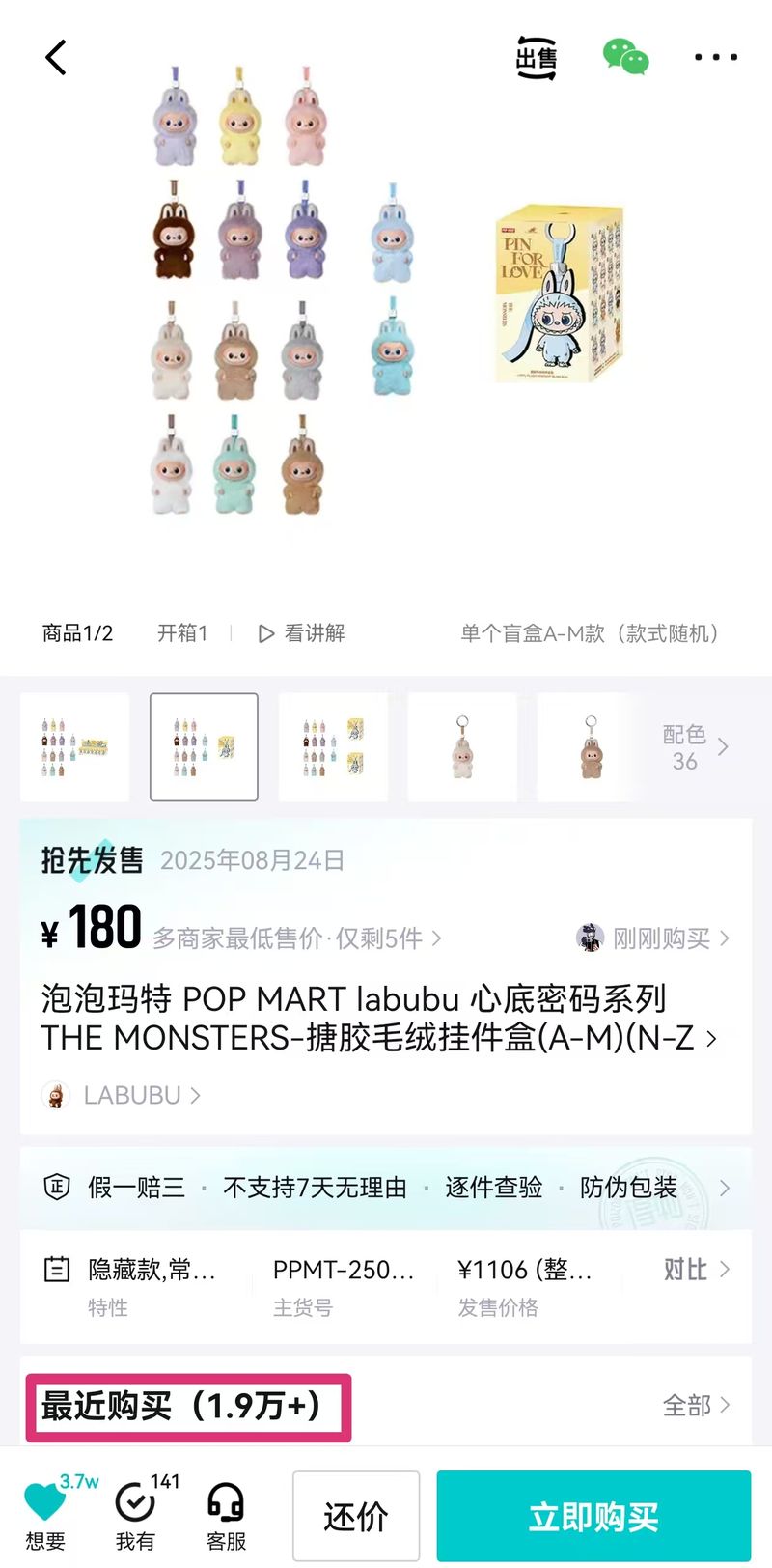772x1568 pixels.
Task: Open 配色 36 color options
Action: [x=695, y=747]
